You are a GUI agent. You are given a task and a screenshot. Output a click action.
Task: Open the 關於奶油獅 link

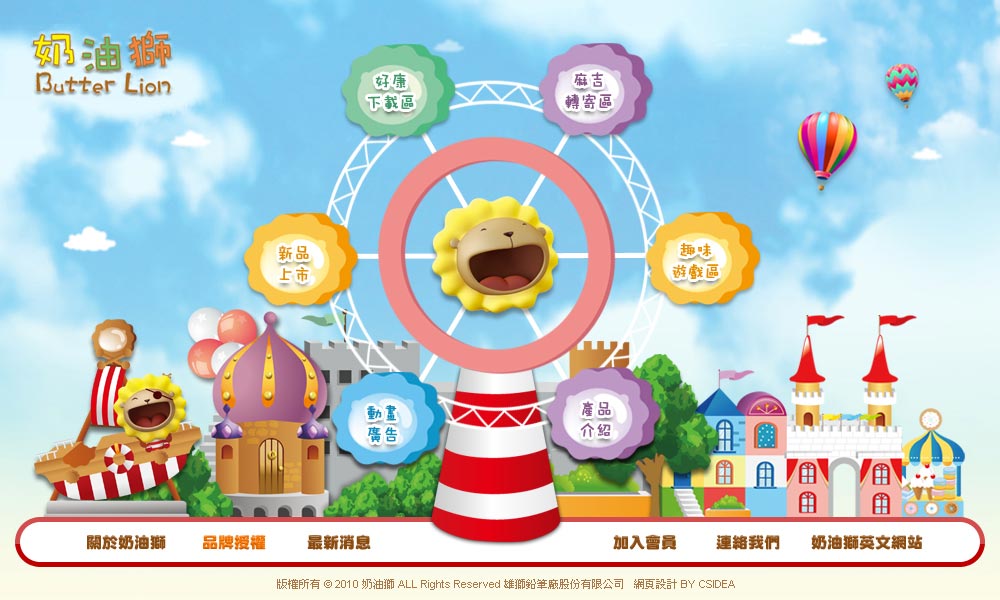coord(126,543)
